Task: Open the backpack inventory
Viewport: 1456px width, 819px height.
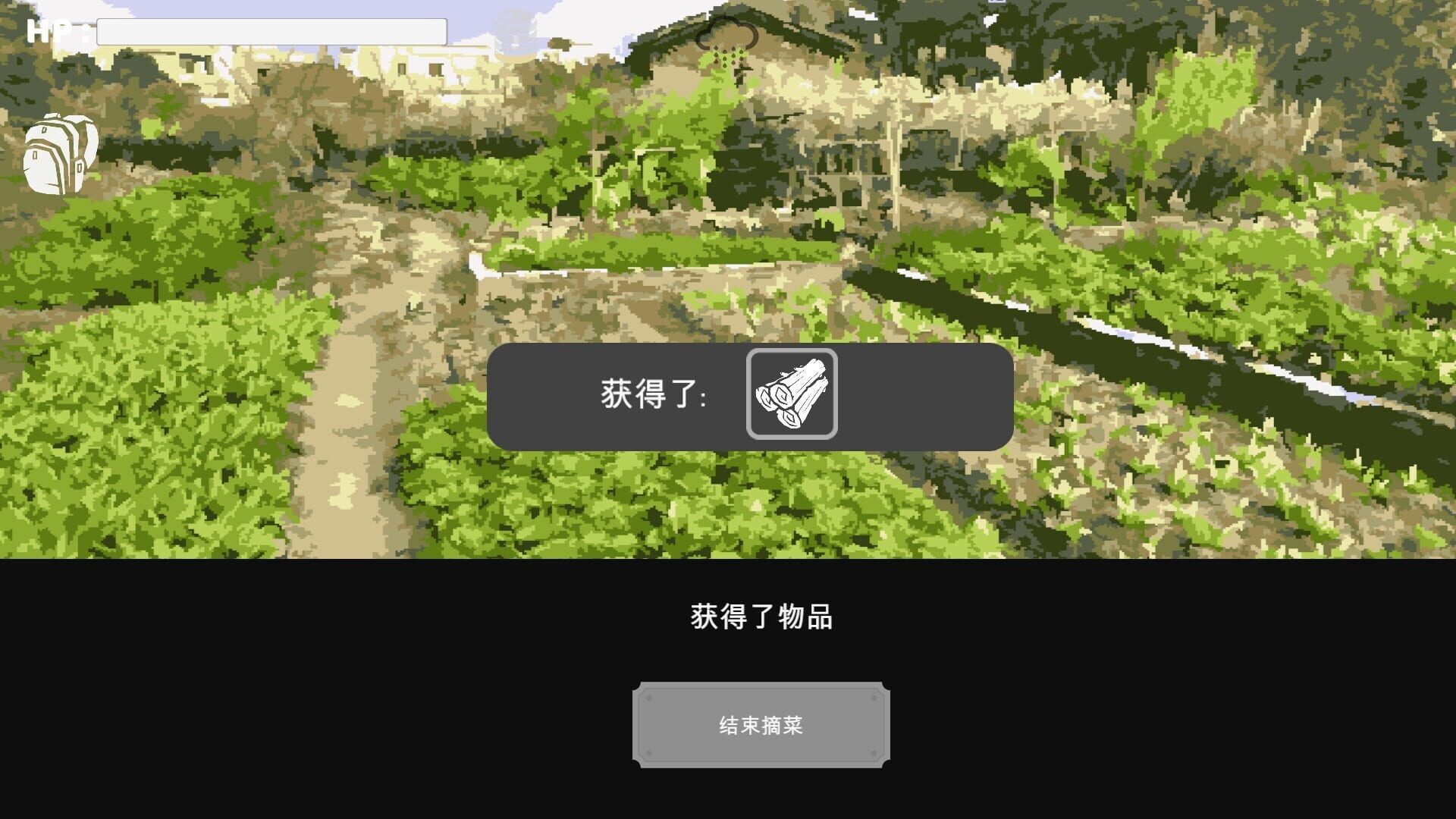Action: tap(60, 154)
